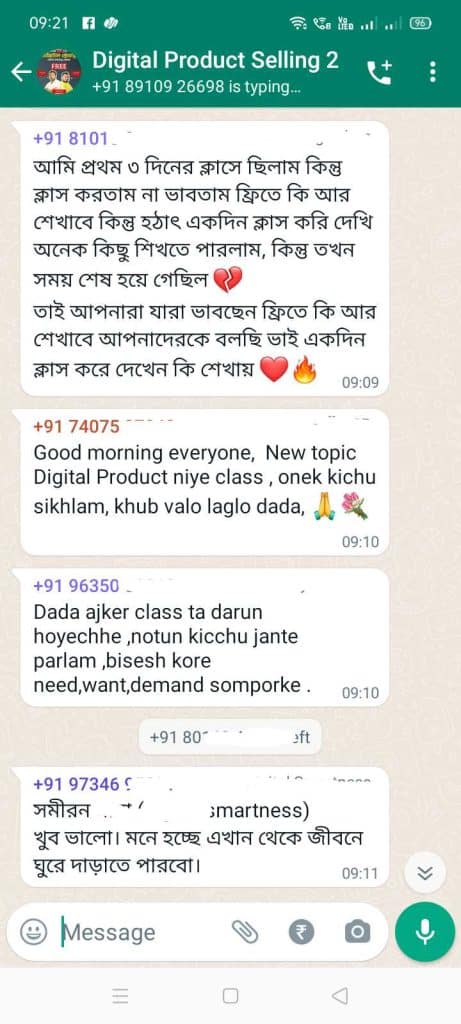461x1024 pixels.
Task: Open sender +91 97346's contact
Action: click(x=76, y=784)
